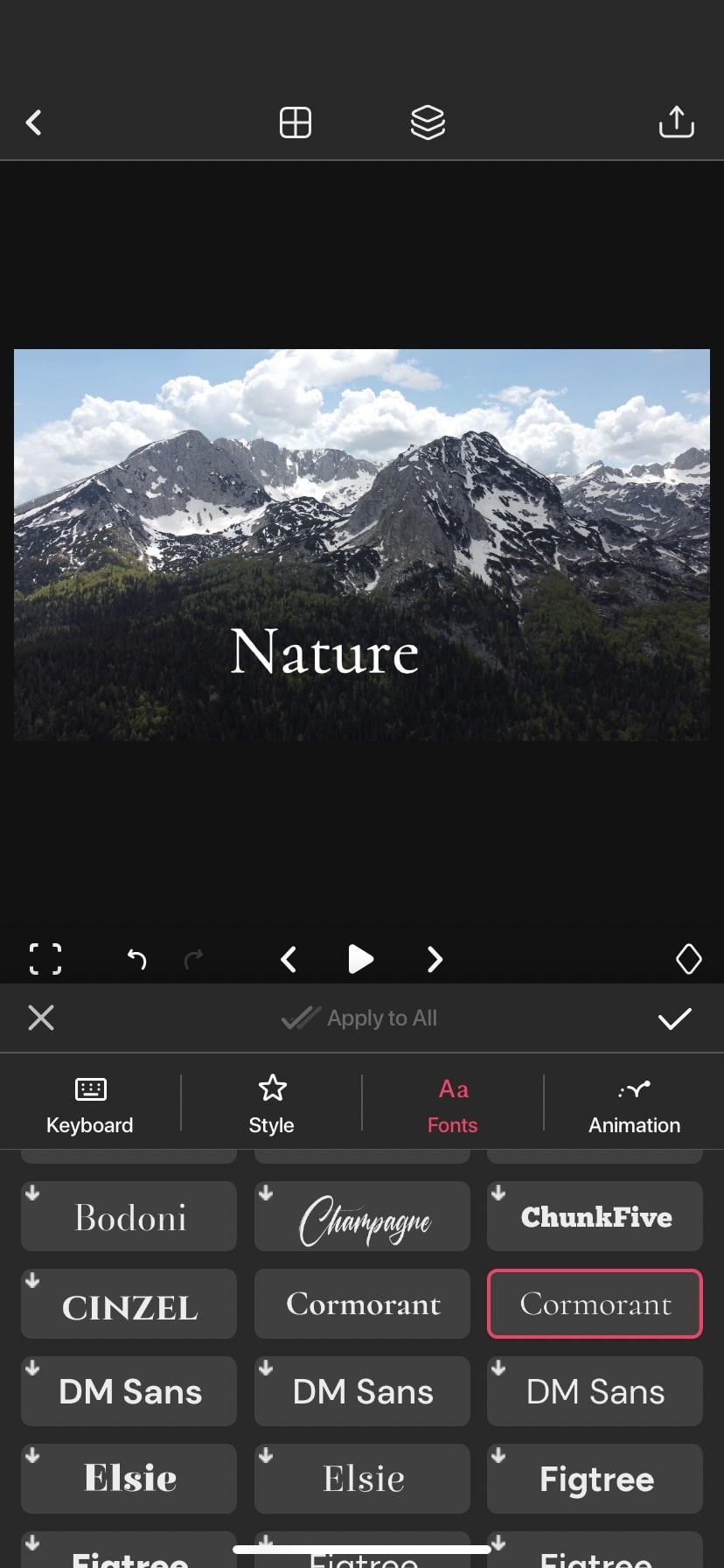Image resolution: width=724 pixels, height=1568 pixels.
Task: Play the video preview
Action: [360, 959]
